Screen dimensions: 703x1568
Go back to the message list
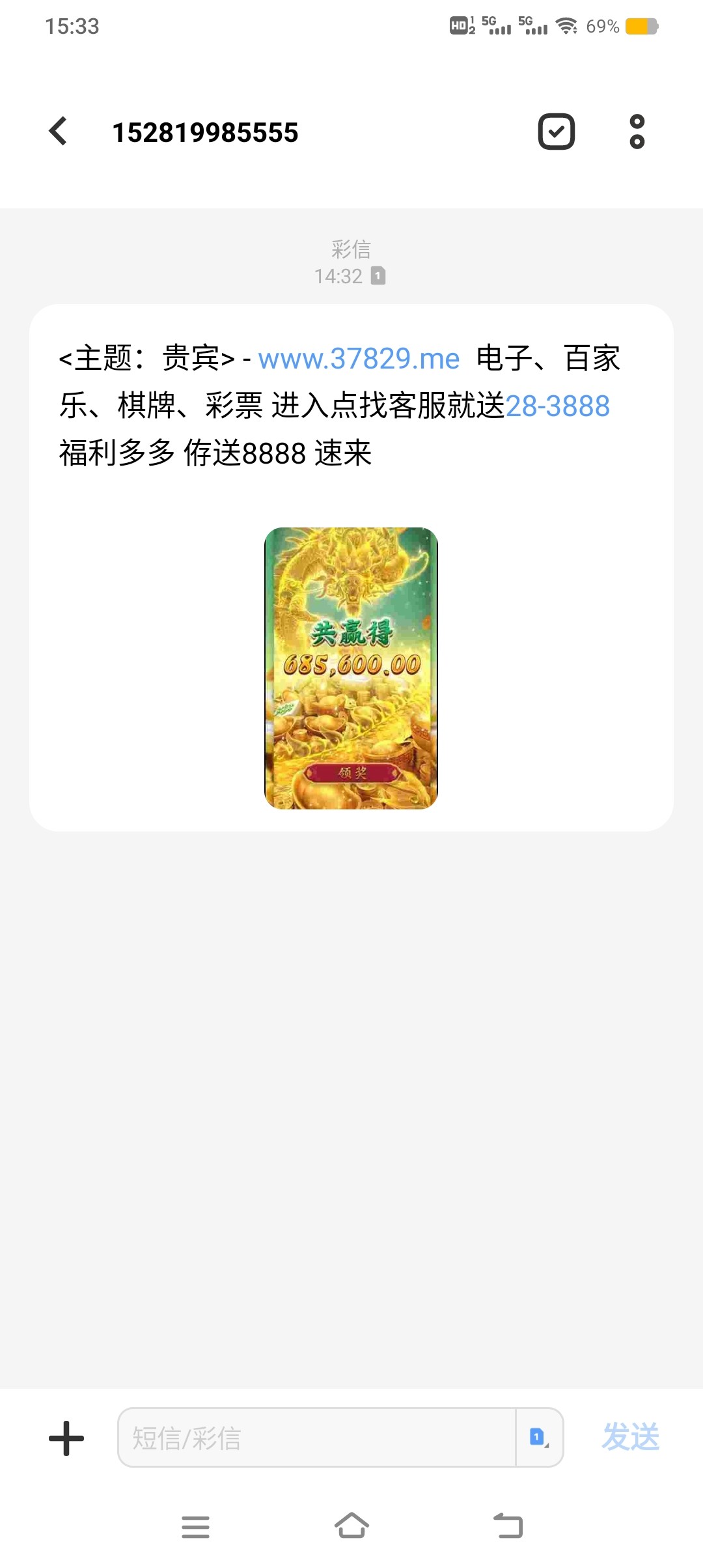59,132
